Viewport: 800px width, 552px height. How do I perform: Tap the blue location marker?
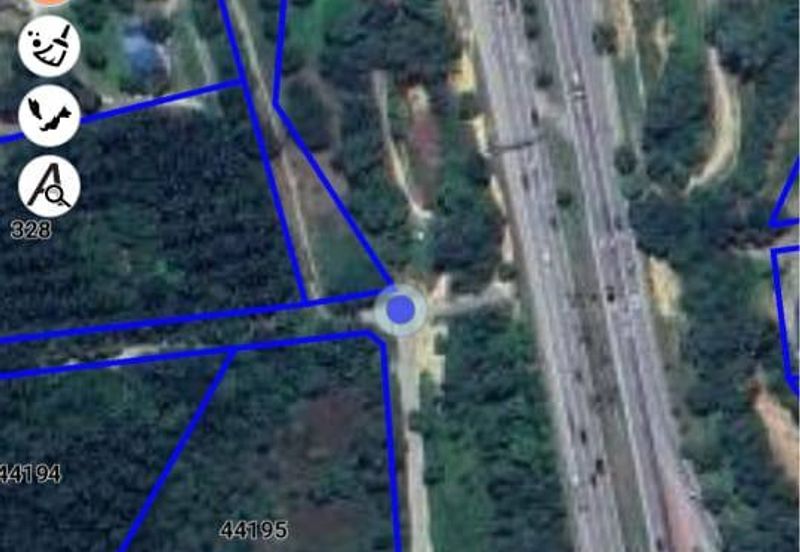pyautogui.click(x=400, y=309)
